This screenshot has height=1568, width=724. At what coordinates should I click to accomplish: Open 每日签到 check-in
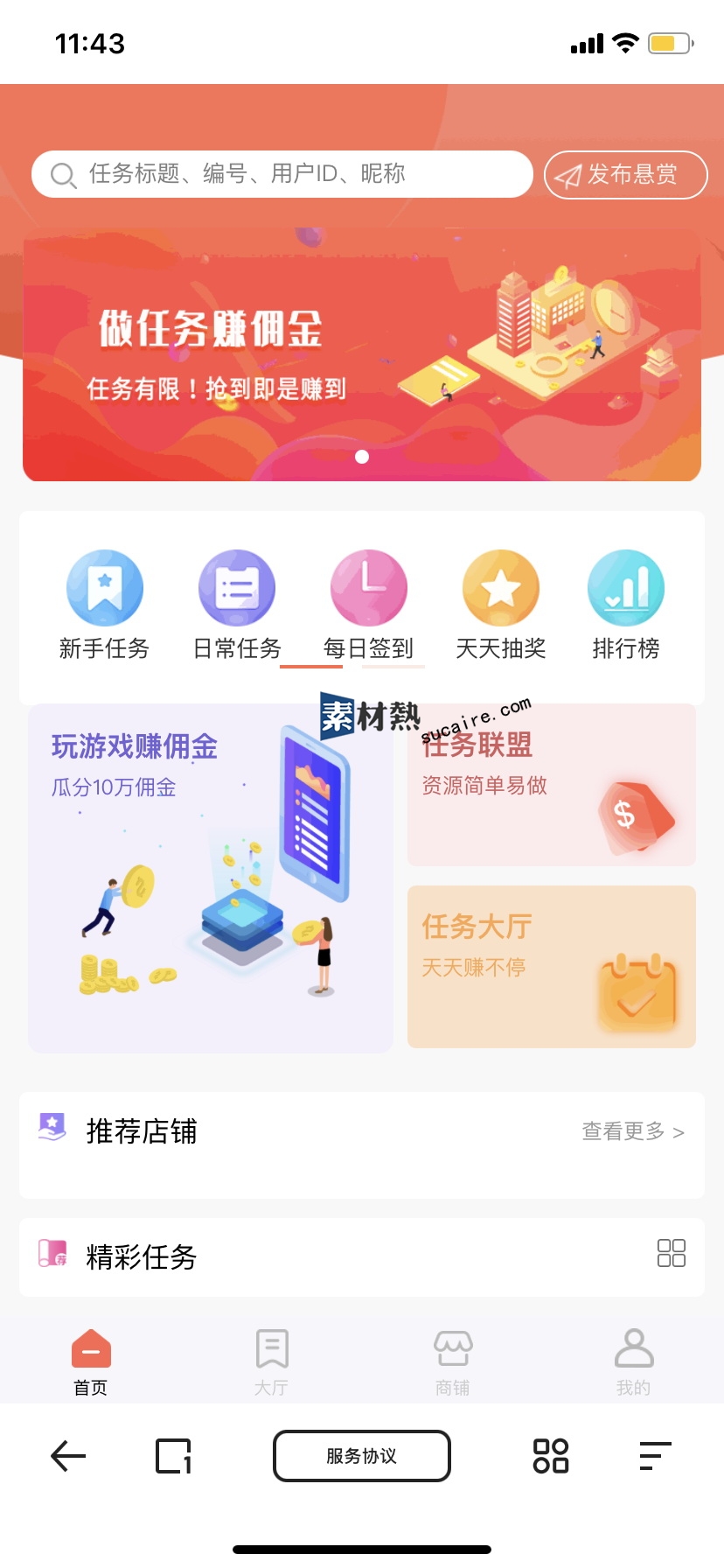point(368,605)
